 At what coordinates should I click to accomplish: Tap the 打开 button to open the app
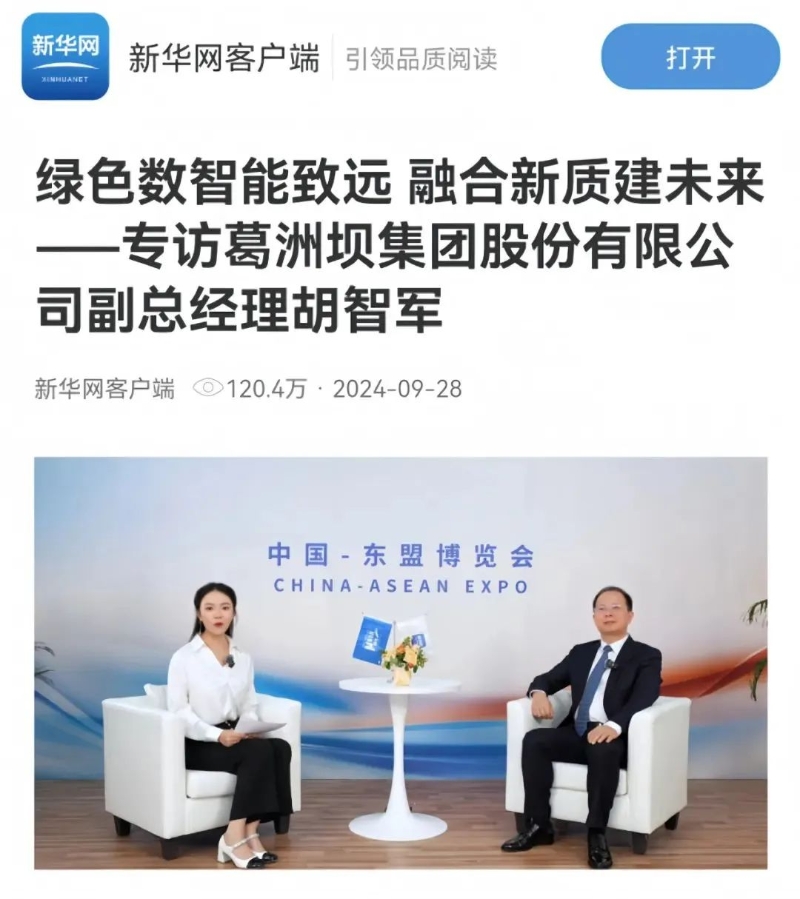tap(690, 57)
